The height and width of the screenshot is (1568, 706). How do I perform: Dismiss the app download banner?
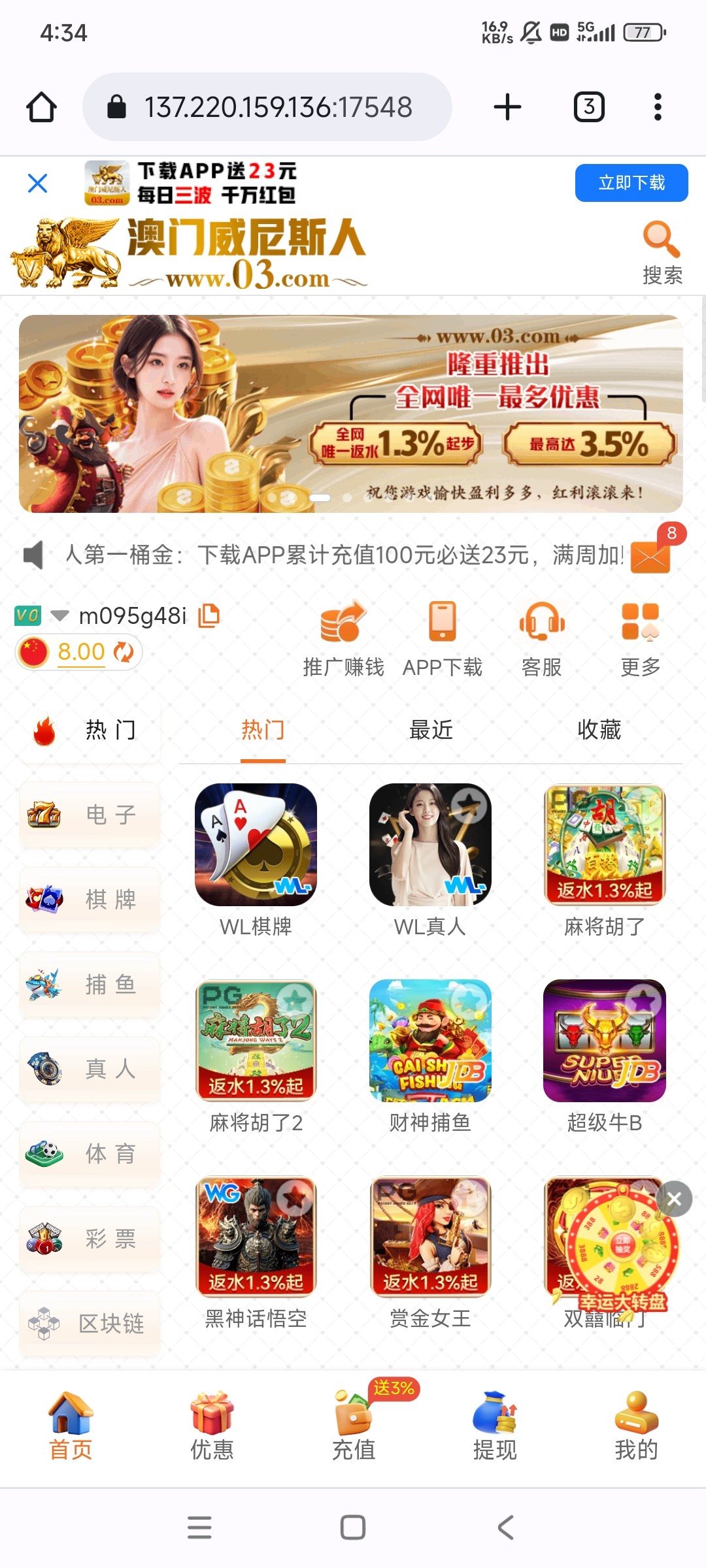[x=38, y=184]
